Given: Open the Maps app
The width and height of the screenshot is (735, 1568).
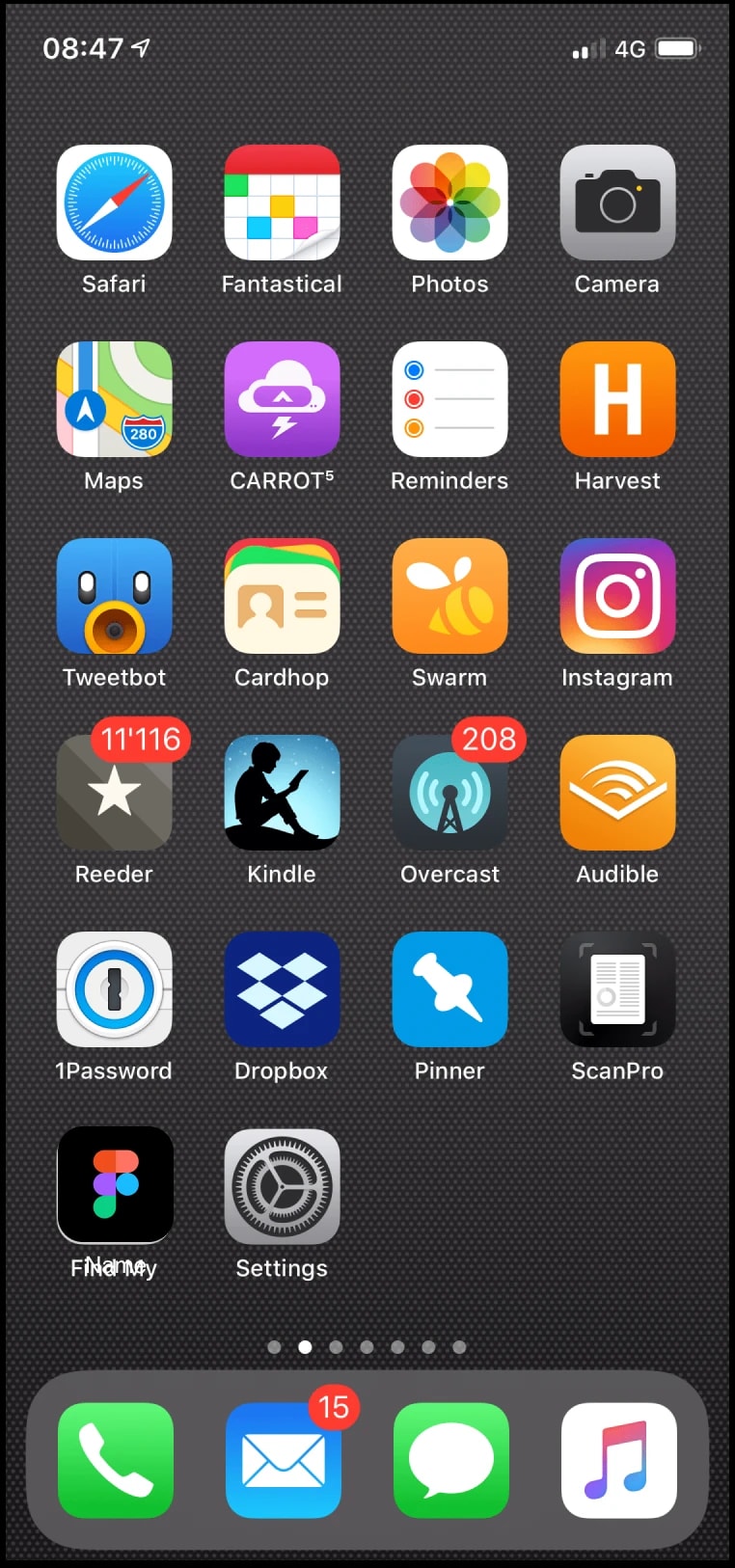Looking at the screenshot, I should click(114, 399).
